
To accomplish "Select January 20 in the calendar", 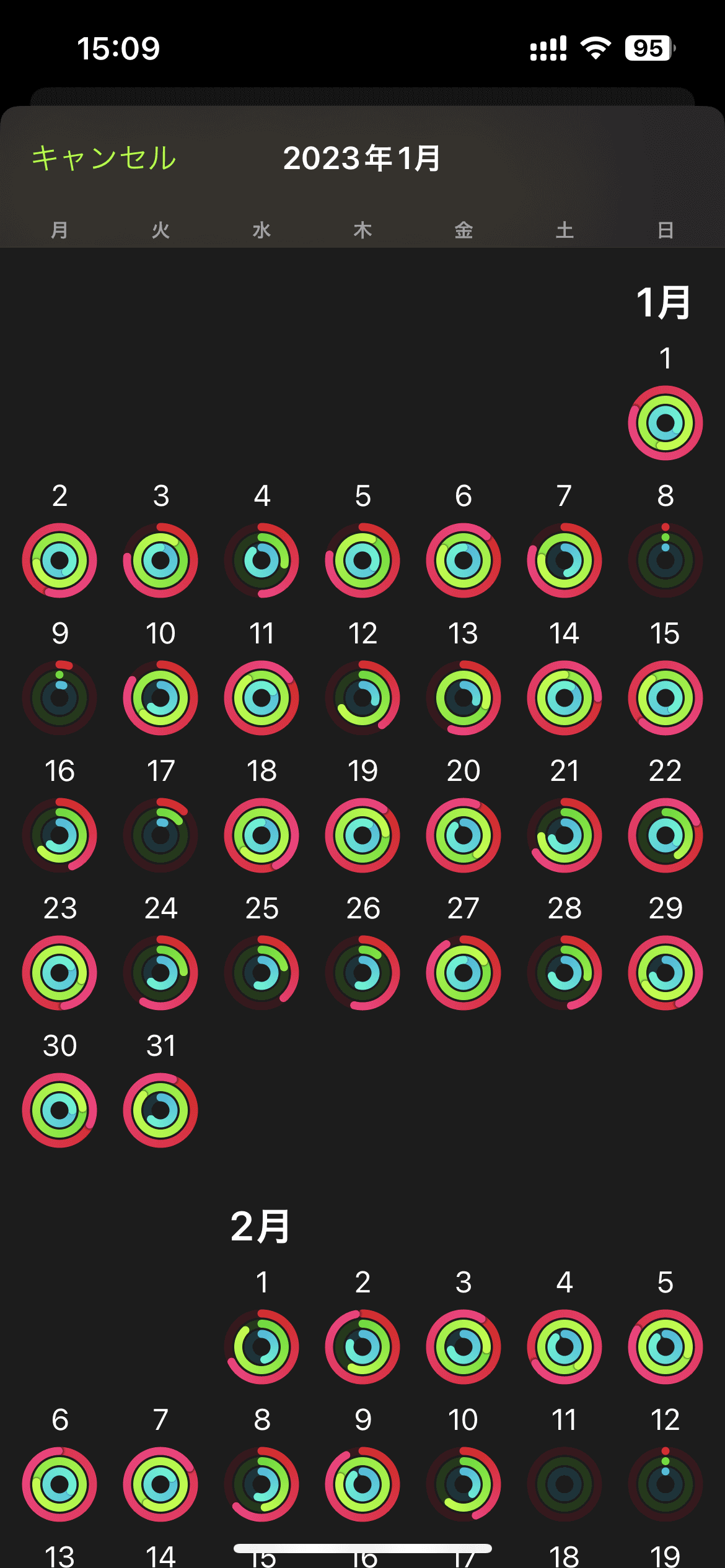I will (x=463, y=835).
